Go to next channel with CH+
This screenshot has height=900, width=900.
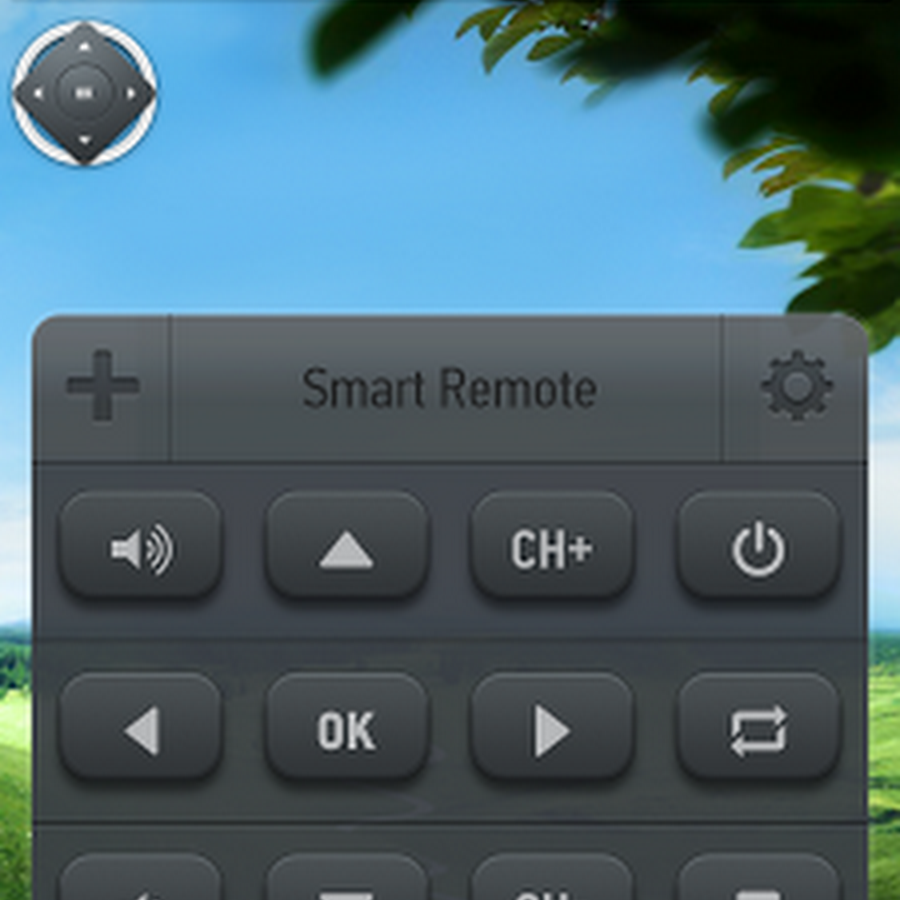[552, 548]
